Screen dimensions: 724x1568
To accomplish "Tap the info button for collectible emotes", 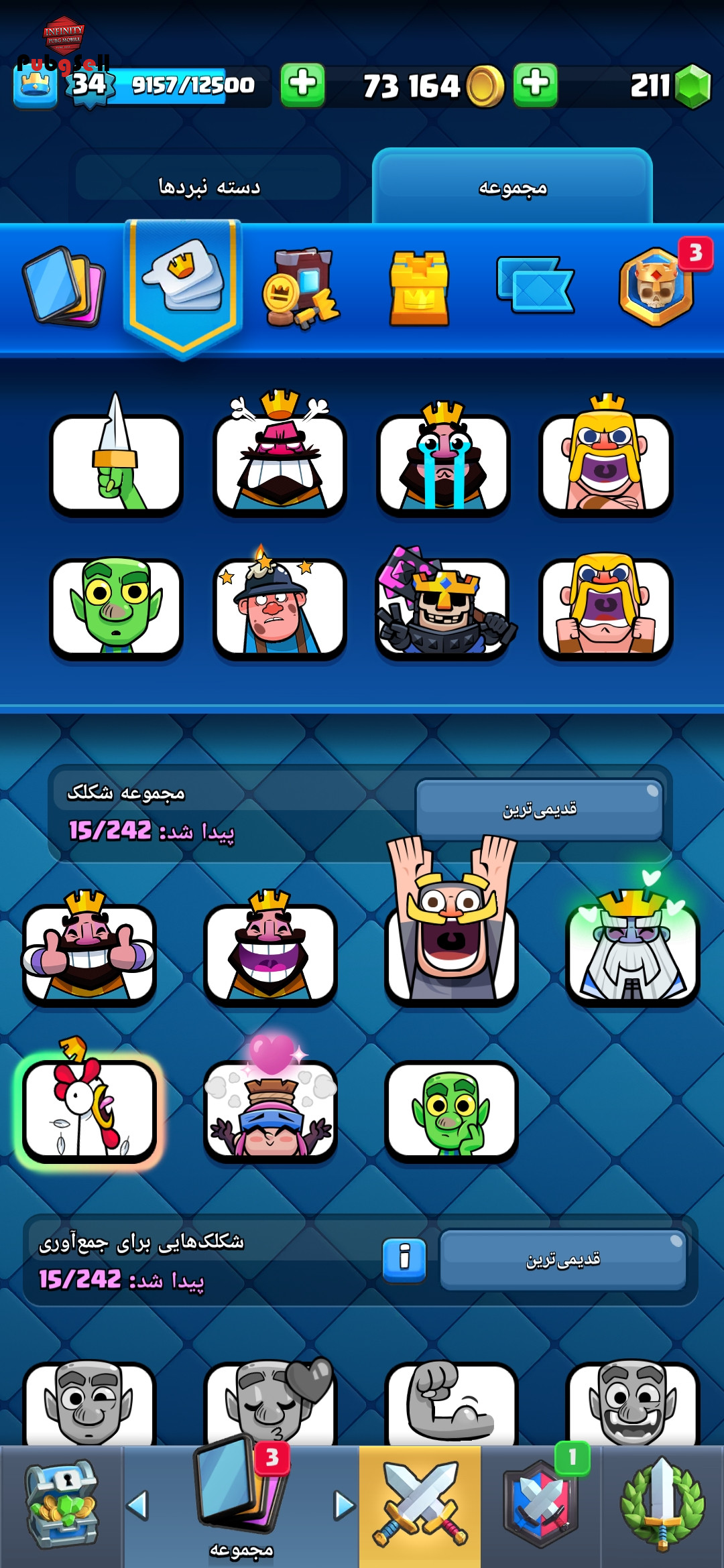I will pyautogui.click(x=404, y=1260).
